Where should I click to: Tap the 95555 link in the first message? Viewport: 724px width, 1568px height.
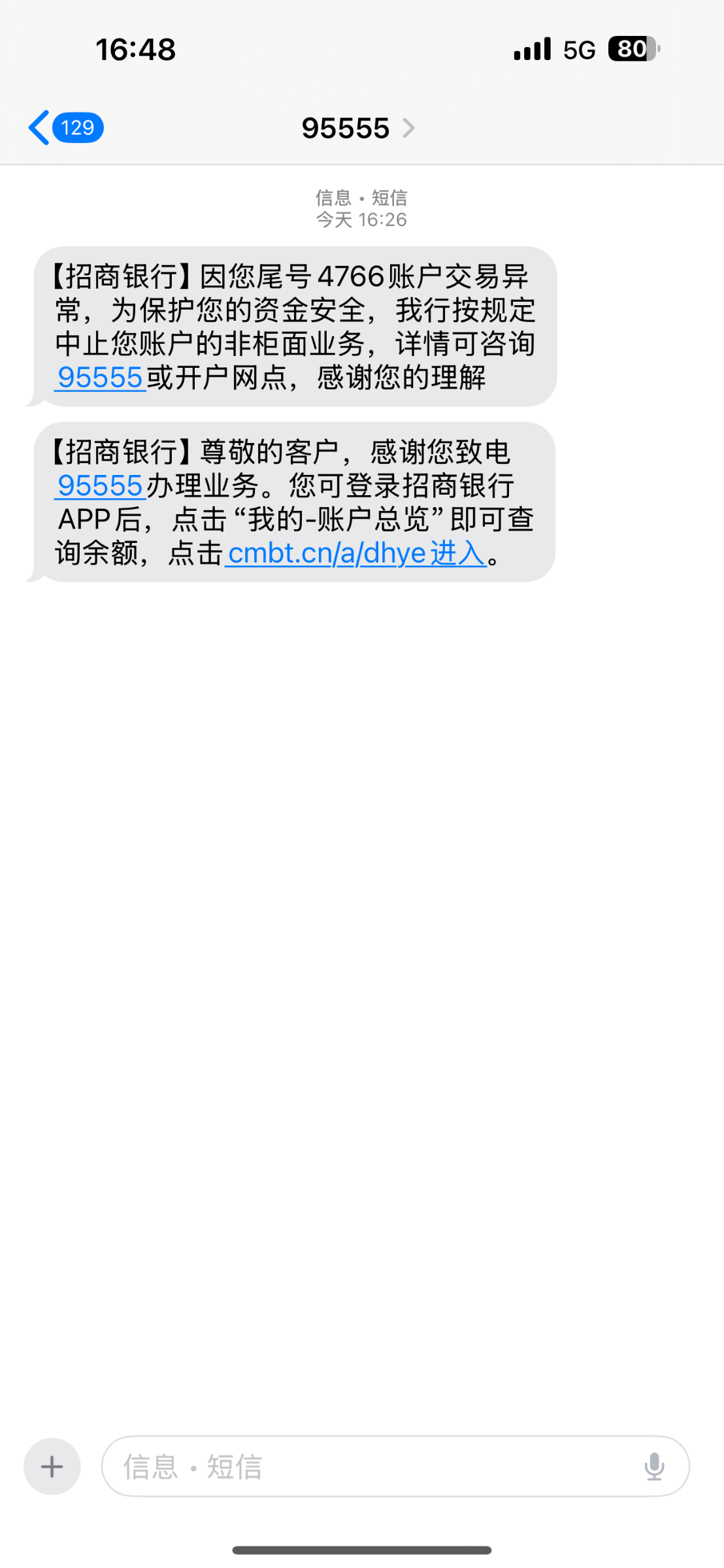coord(100,378)
